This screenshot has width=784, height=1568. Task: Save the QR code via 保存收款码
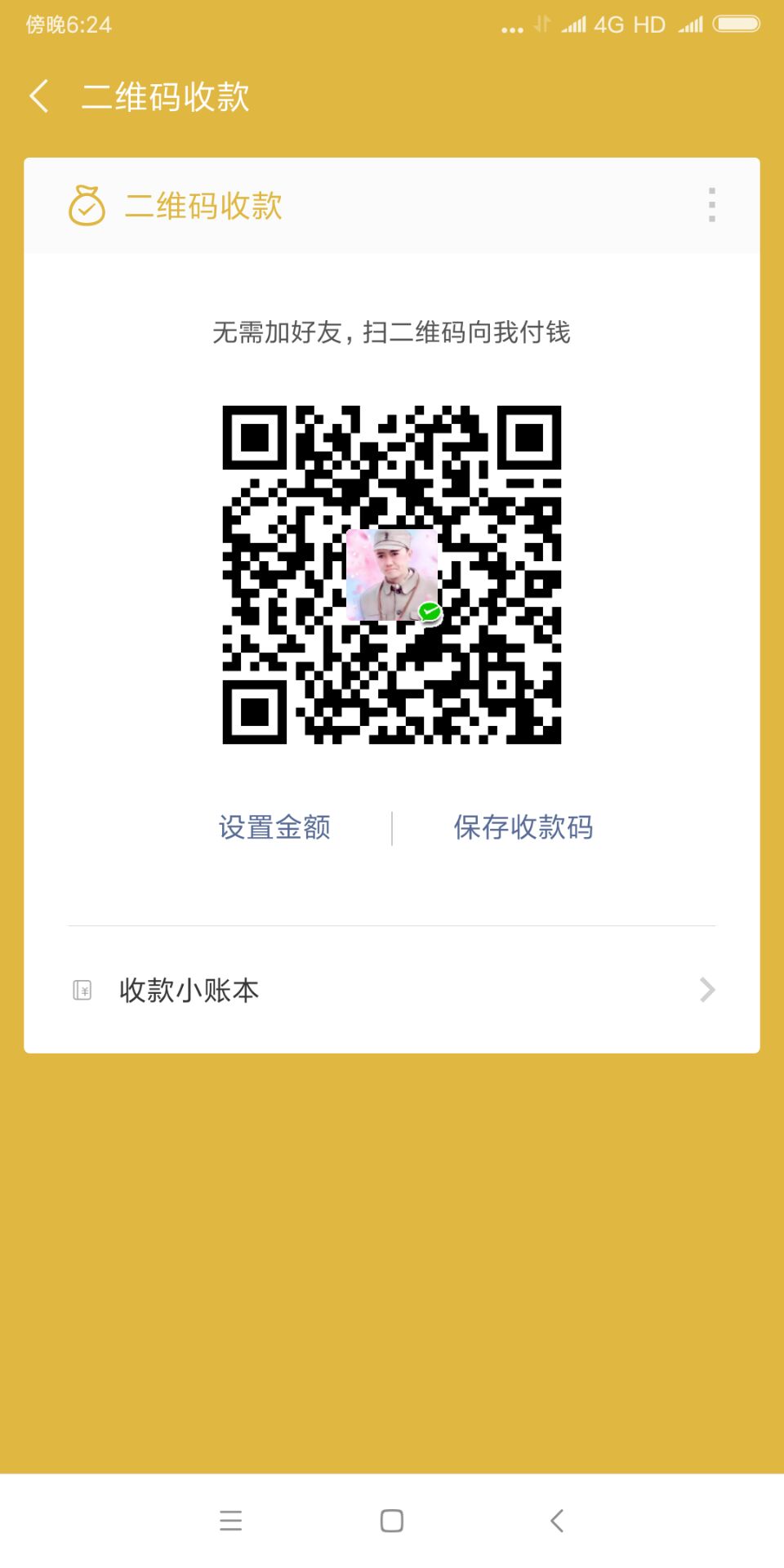[x=523, y=827]
